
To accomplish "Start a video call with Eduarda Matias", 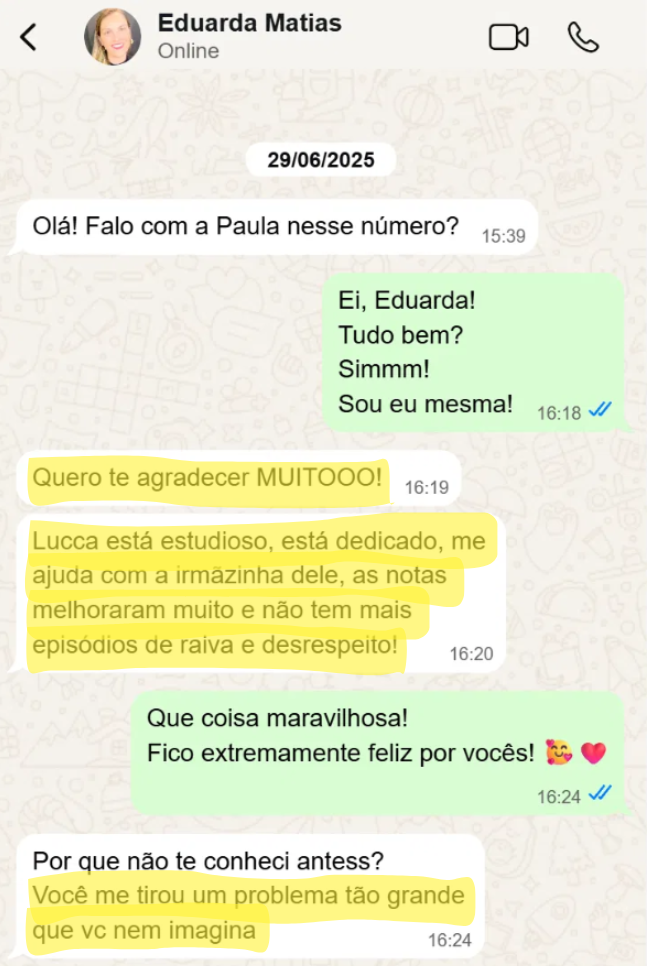I will point(508,37).
